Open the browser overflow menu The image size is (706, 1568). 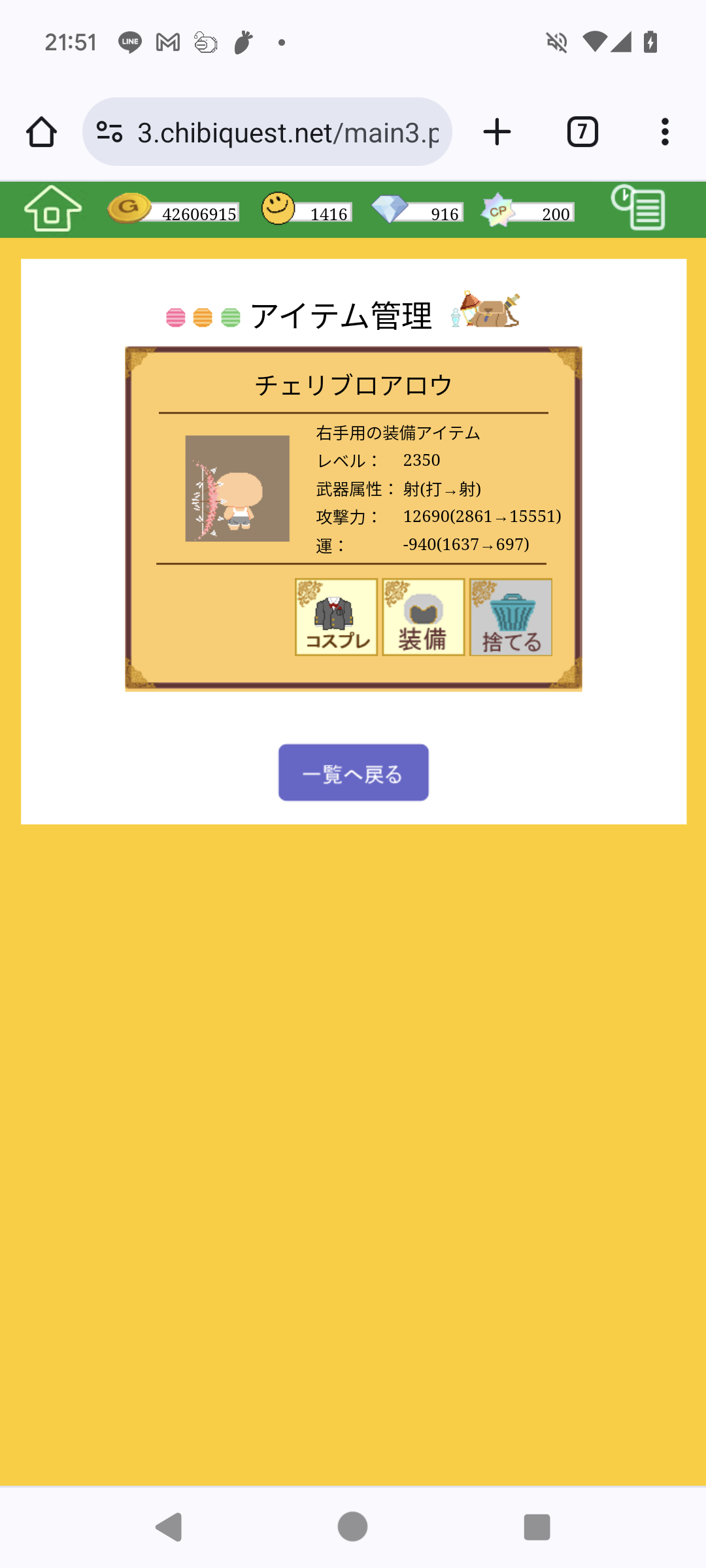[665, 132]
